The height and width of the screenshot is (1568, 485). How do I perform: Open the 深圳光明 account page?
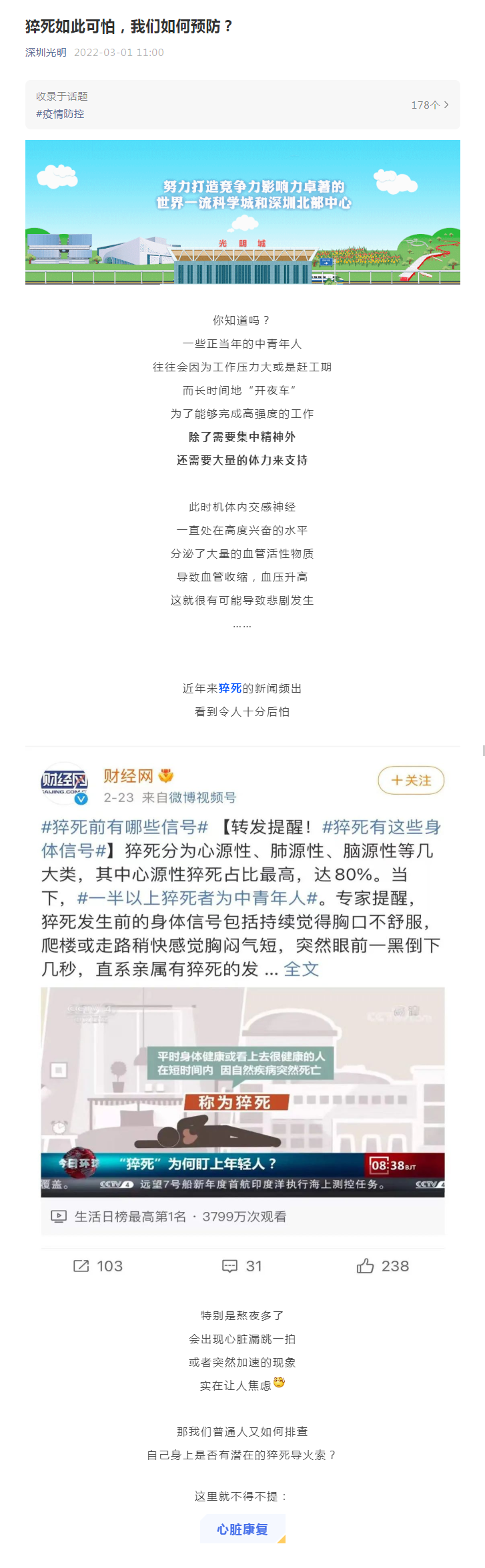click(x=46, y=53)
